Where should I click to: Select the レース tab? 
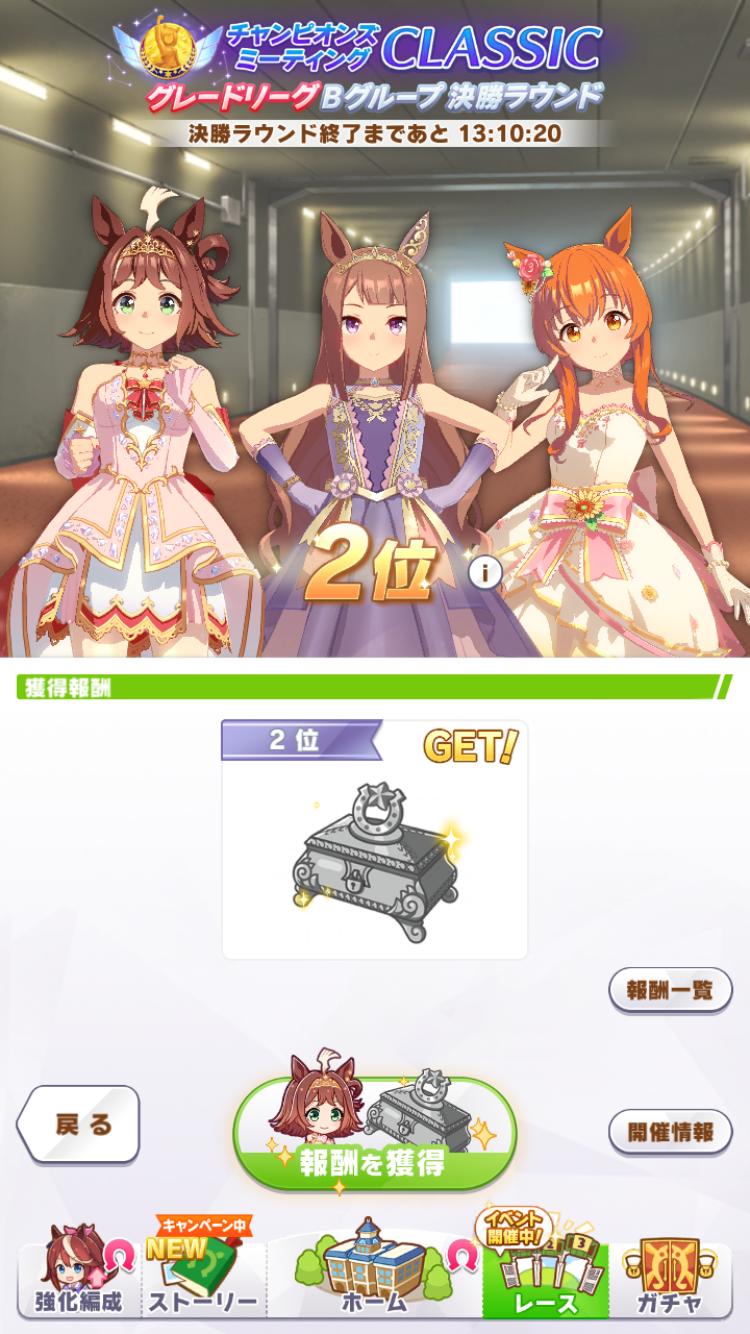pos(545,1278)
